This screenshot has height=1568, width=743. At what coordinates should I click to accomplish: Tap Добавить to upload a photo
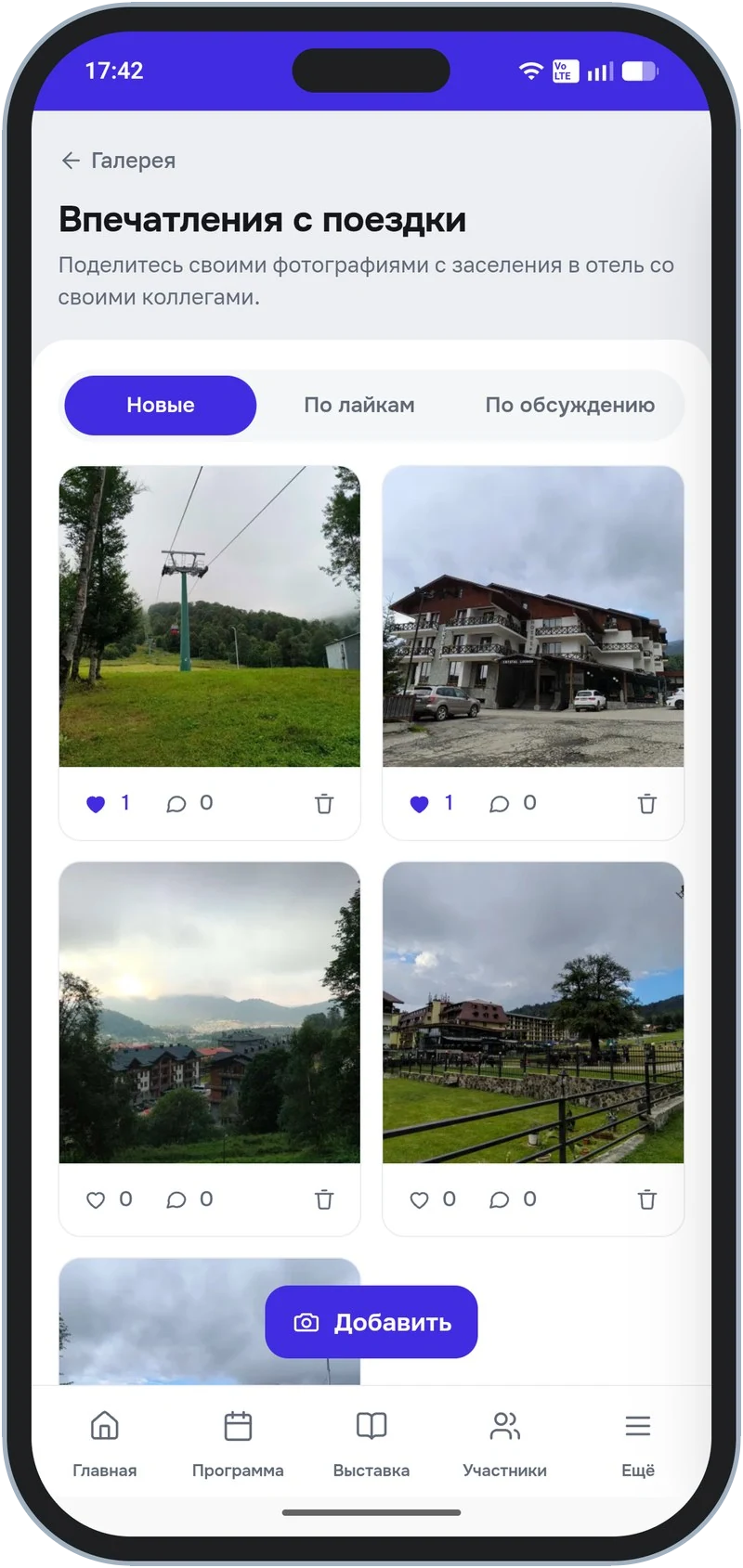click(371, 1322)
